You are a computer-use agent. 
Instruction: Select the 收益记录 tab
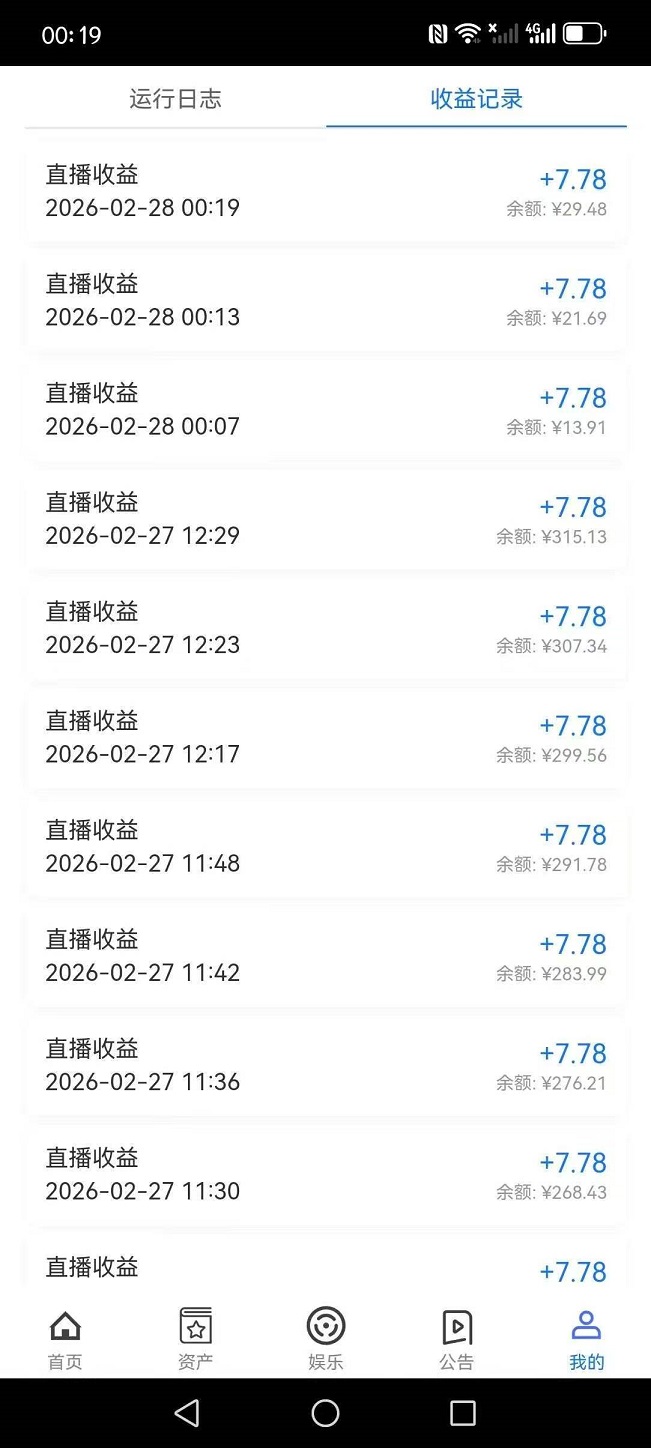(x=476, y=99)
